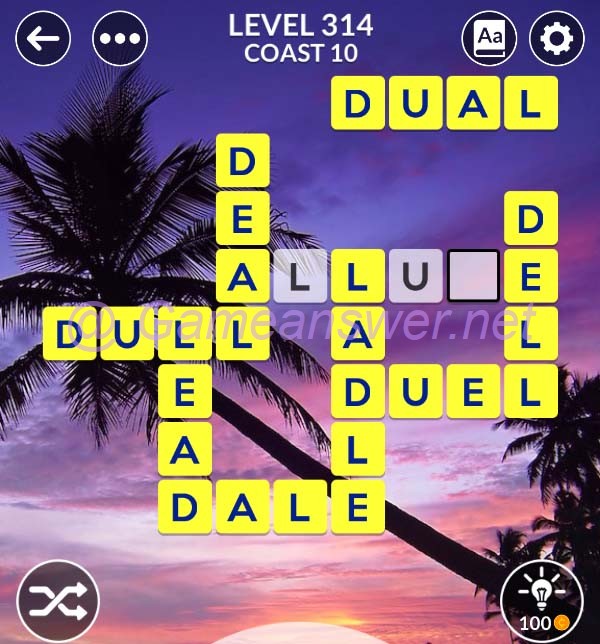600x644 pixels.
Task: Open the settings gear
Action: (556, 39)
